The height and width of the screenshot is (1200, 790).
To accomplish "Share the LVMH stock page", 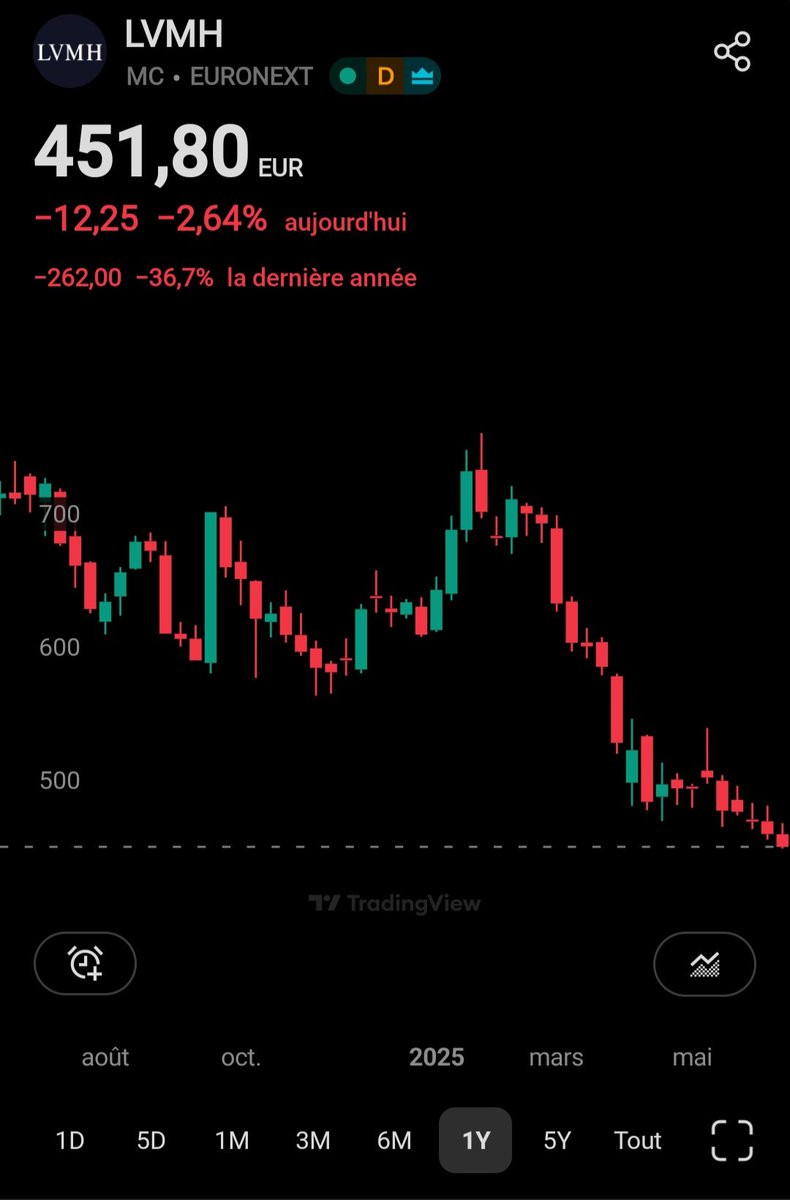I will coord(732,52).
